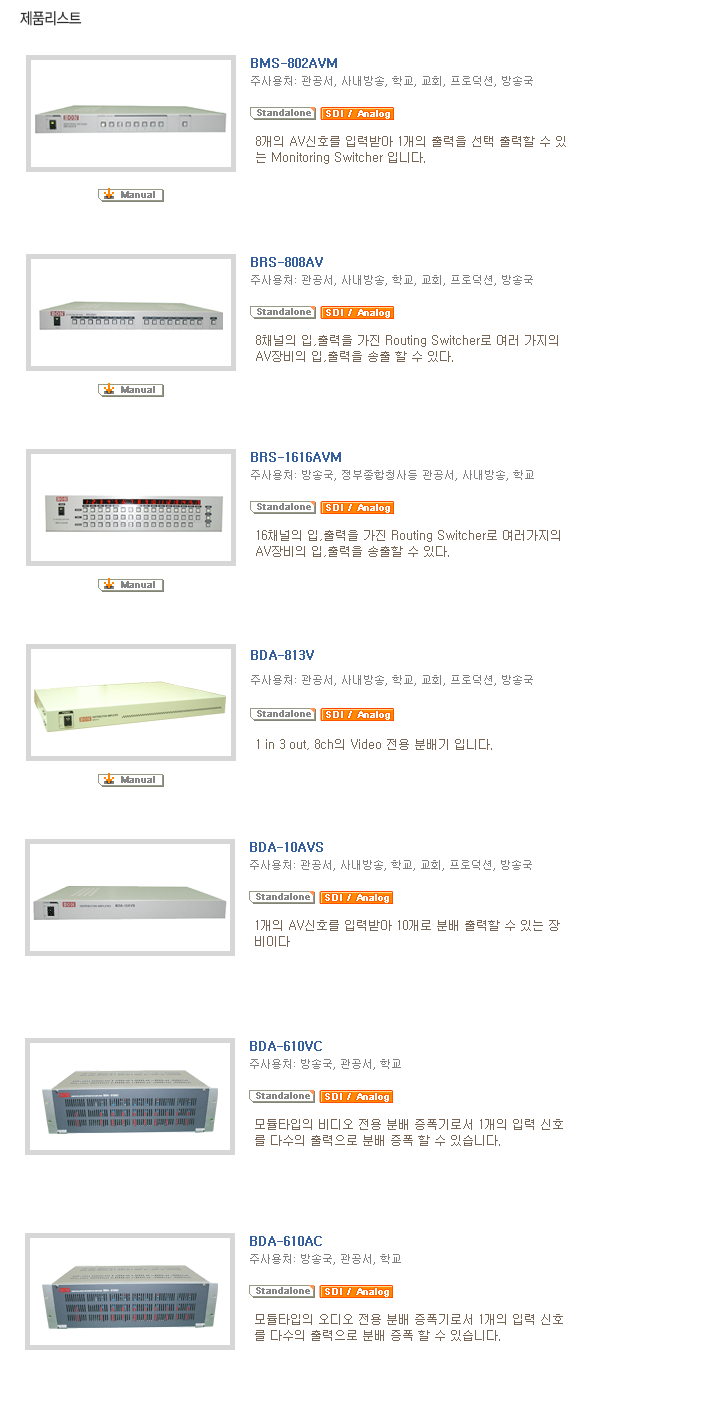702x1405 pixels.
Task: Open the BMS-802AVM product link
Action: click(x=294, y=63)
